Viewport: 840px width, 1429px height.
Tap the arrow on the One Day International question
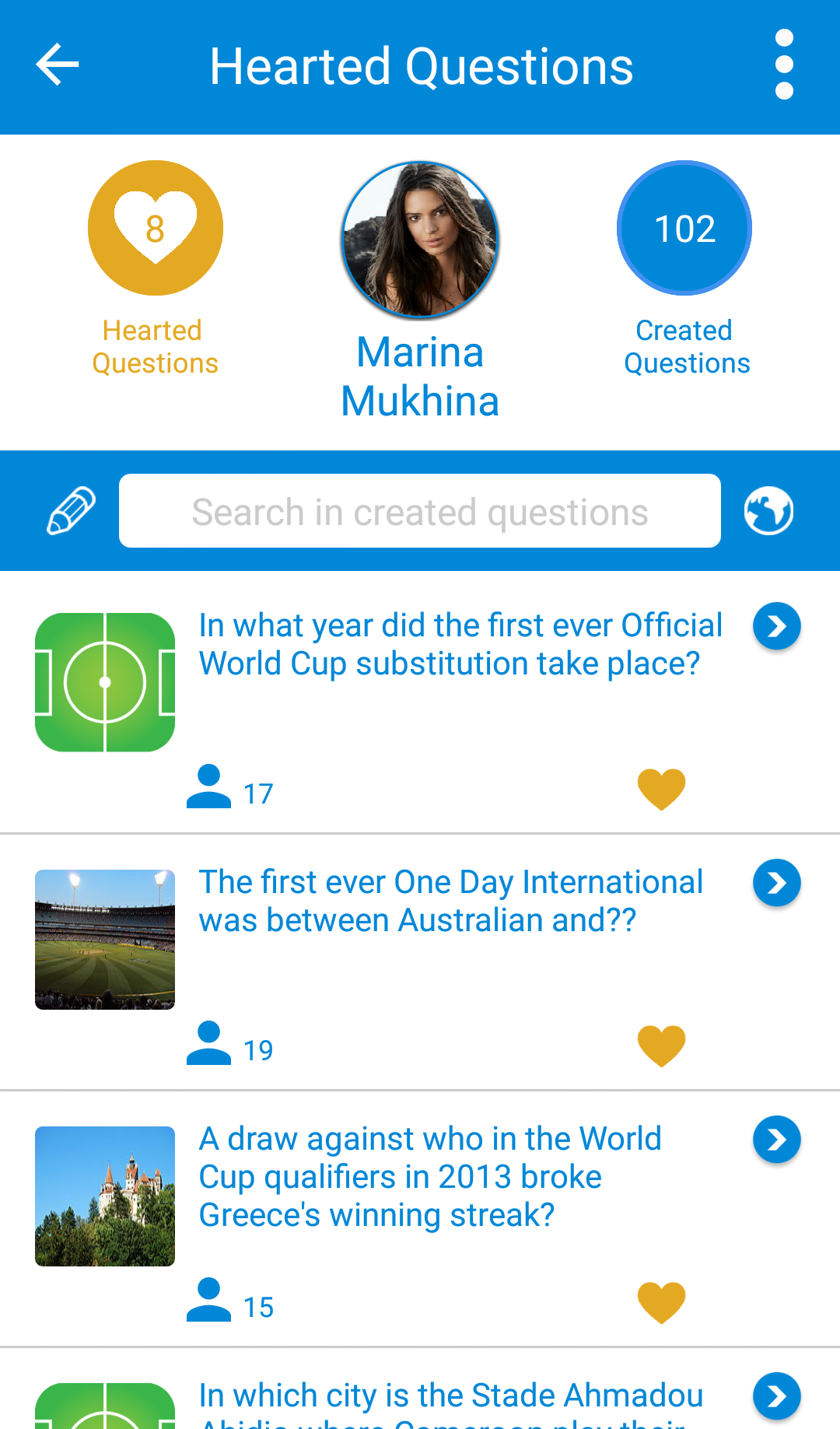(776, 883)
